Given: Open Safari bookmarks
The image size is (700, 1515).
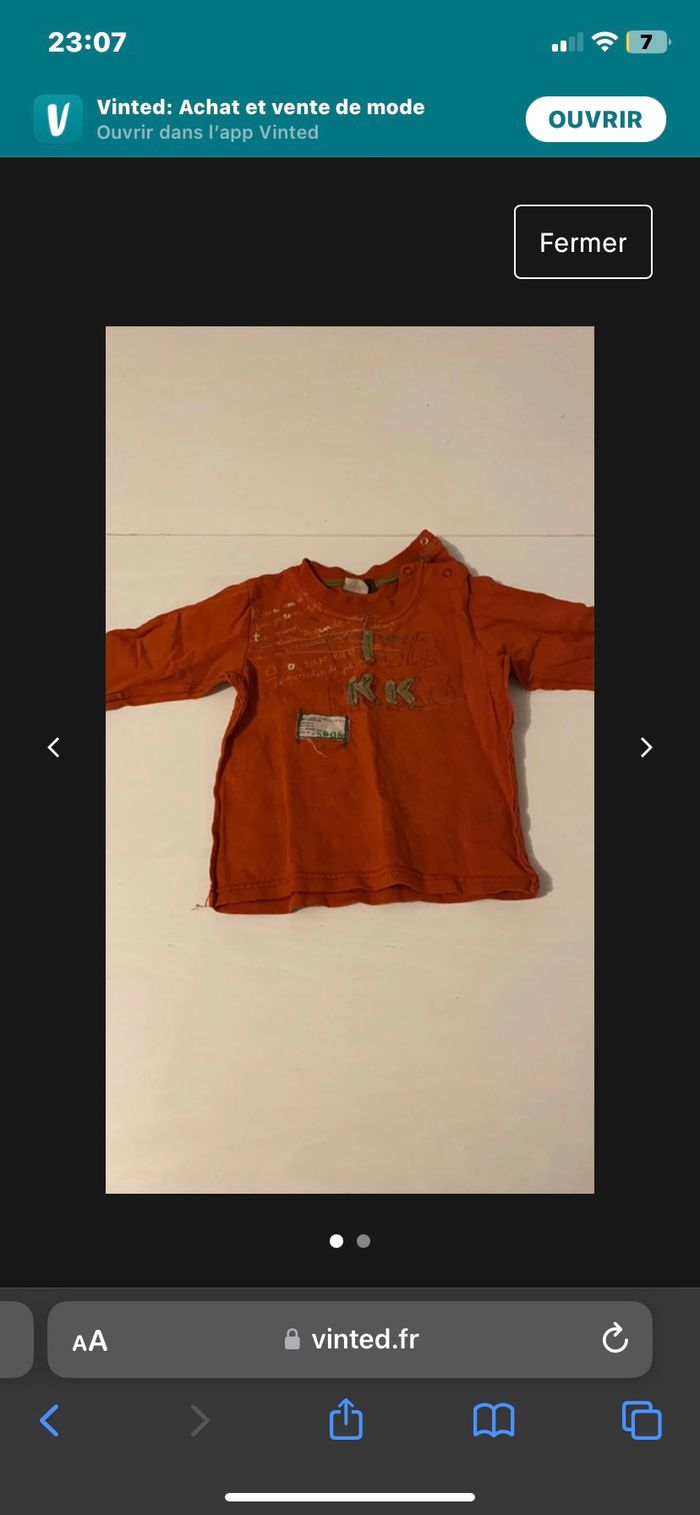Looking at the screenshot, I should [x=494, y=1420].
